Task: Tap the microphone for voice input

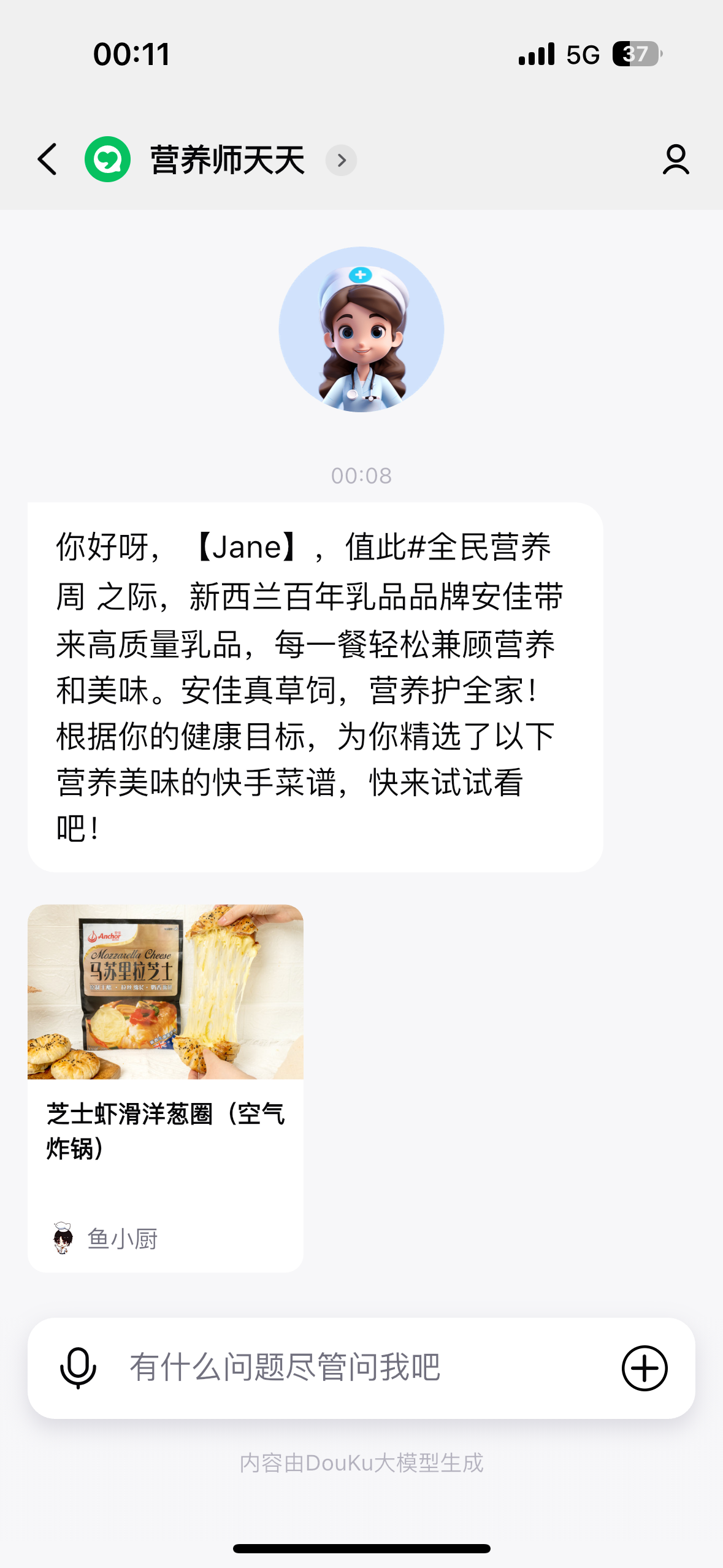Action: [78, 1368]
